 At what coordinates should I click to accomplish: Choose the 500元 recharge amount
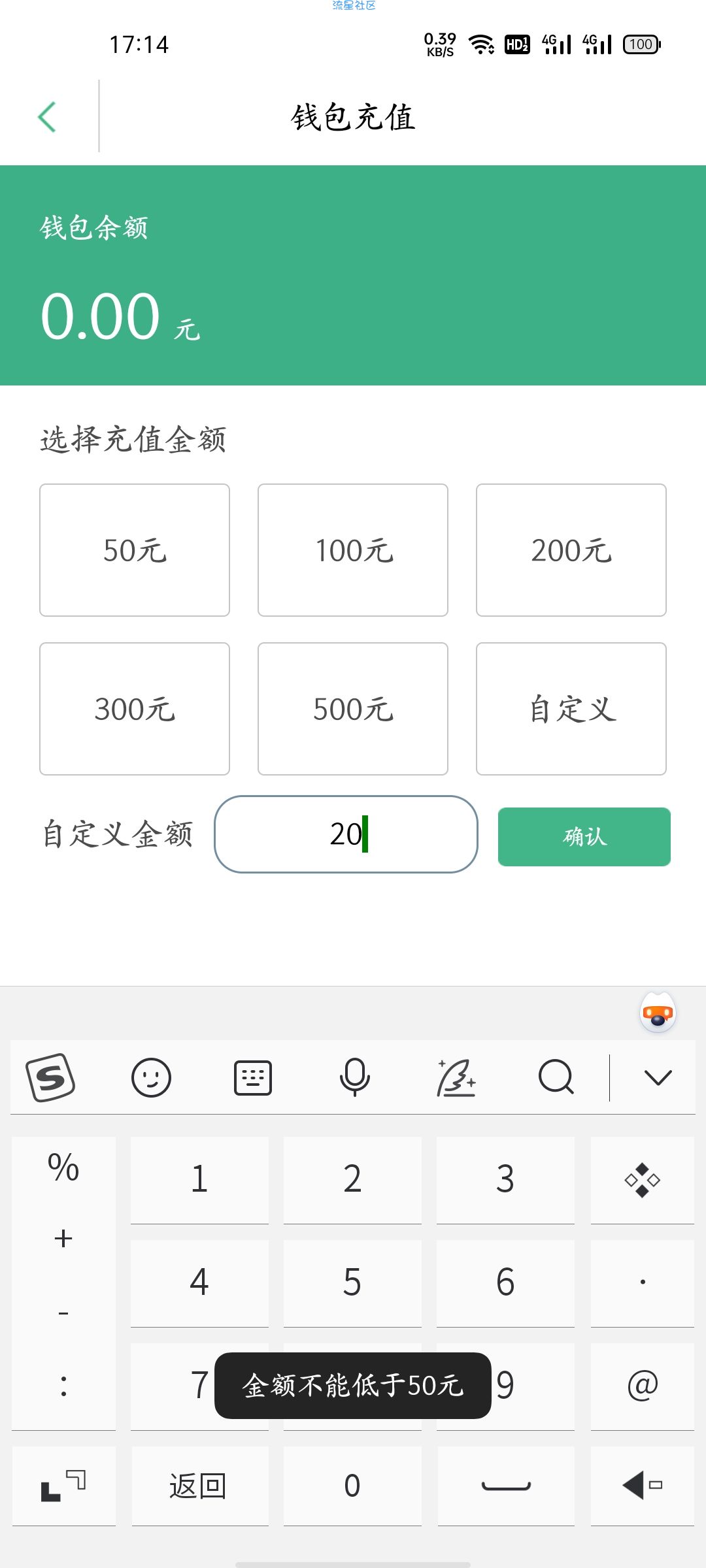(x=353, y=709)
